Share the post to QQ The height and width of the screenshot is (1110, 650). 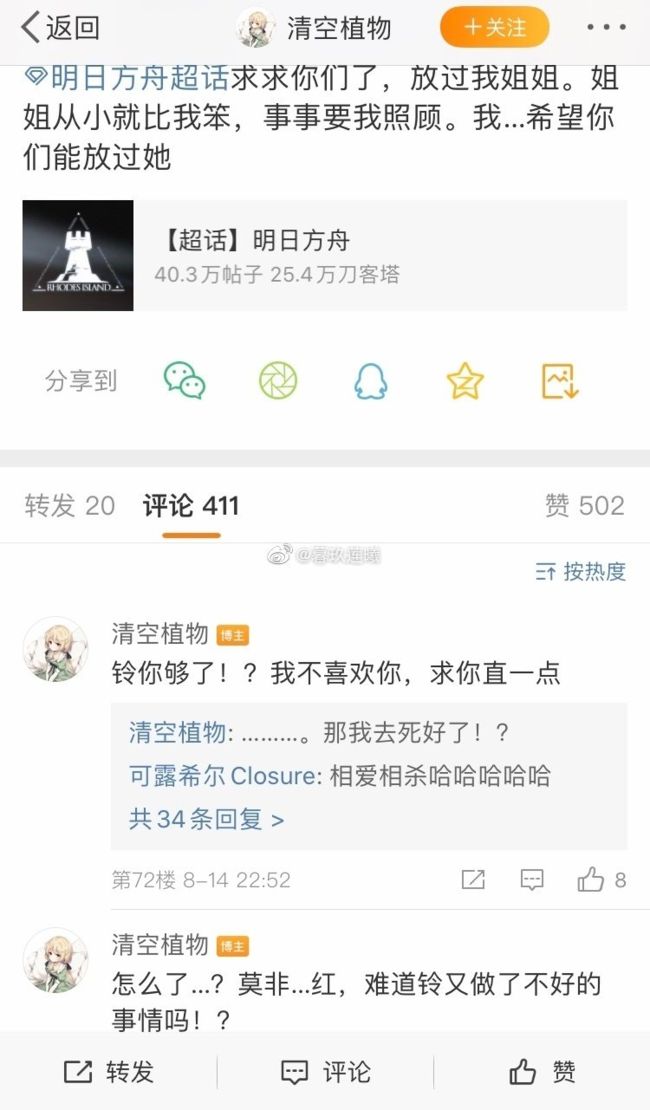pyautogui.click(x=371, y=381)
